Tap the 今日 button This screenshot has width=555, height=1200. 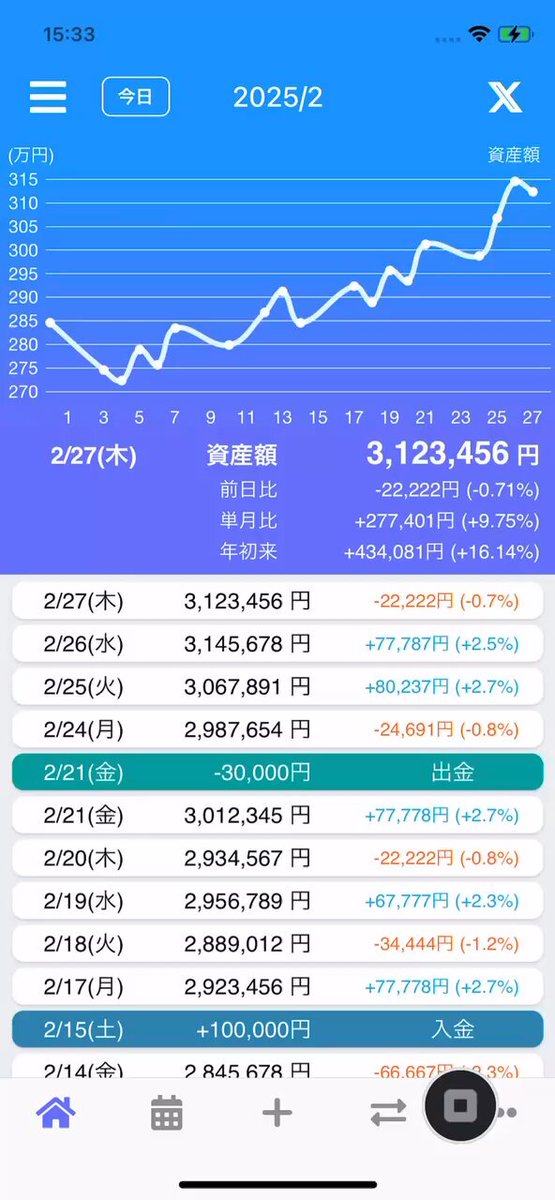point(136,97)
